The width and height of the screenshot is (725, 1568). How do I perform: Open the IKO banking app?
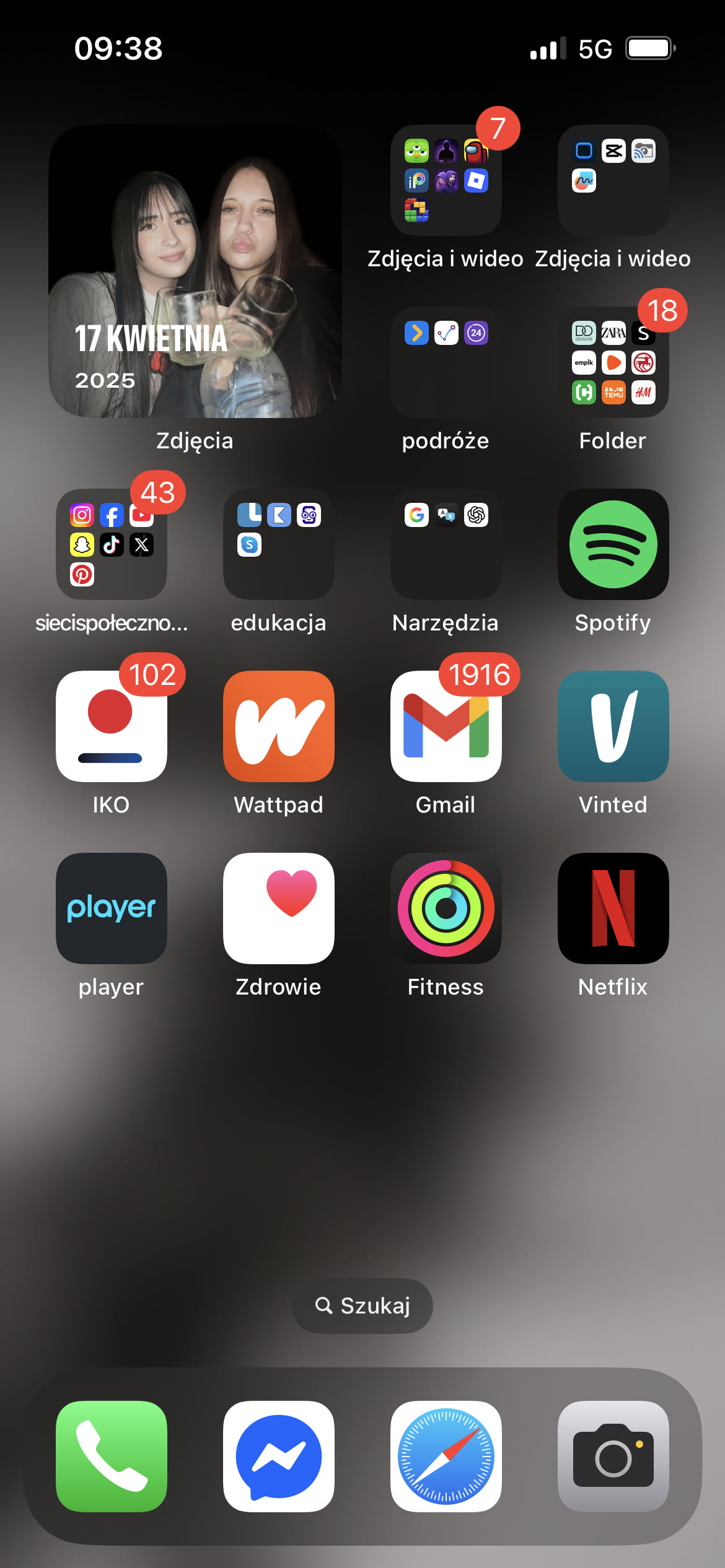pyautogui.click(x=112, y=726)
